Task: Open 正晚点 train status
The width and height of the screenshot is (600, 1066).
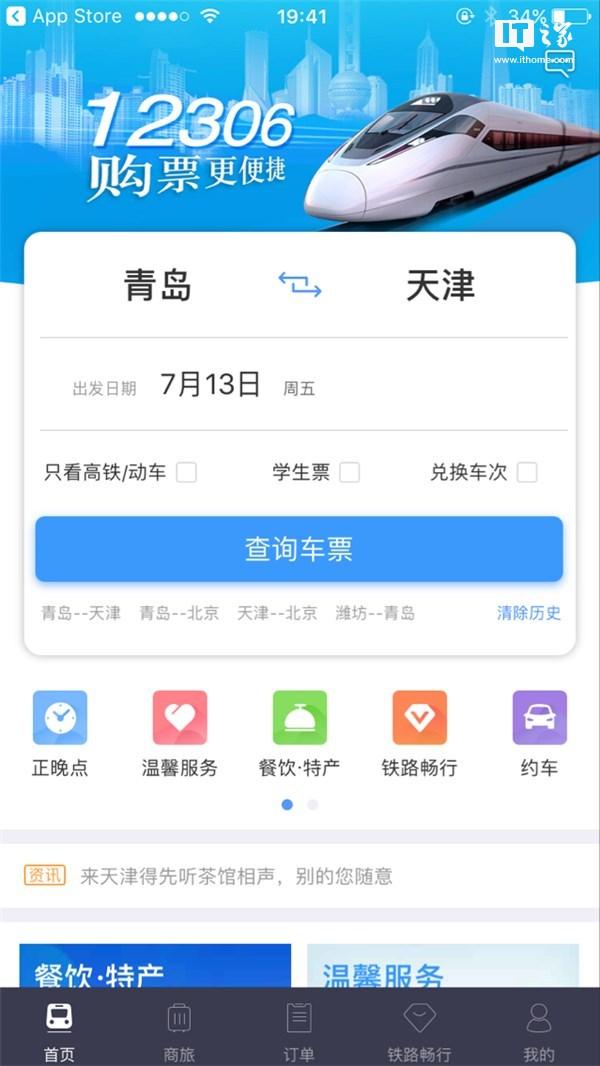Action: tap(60, 733)
